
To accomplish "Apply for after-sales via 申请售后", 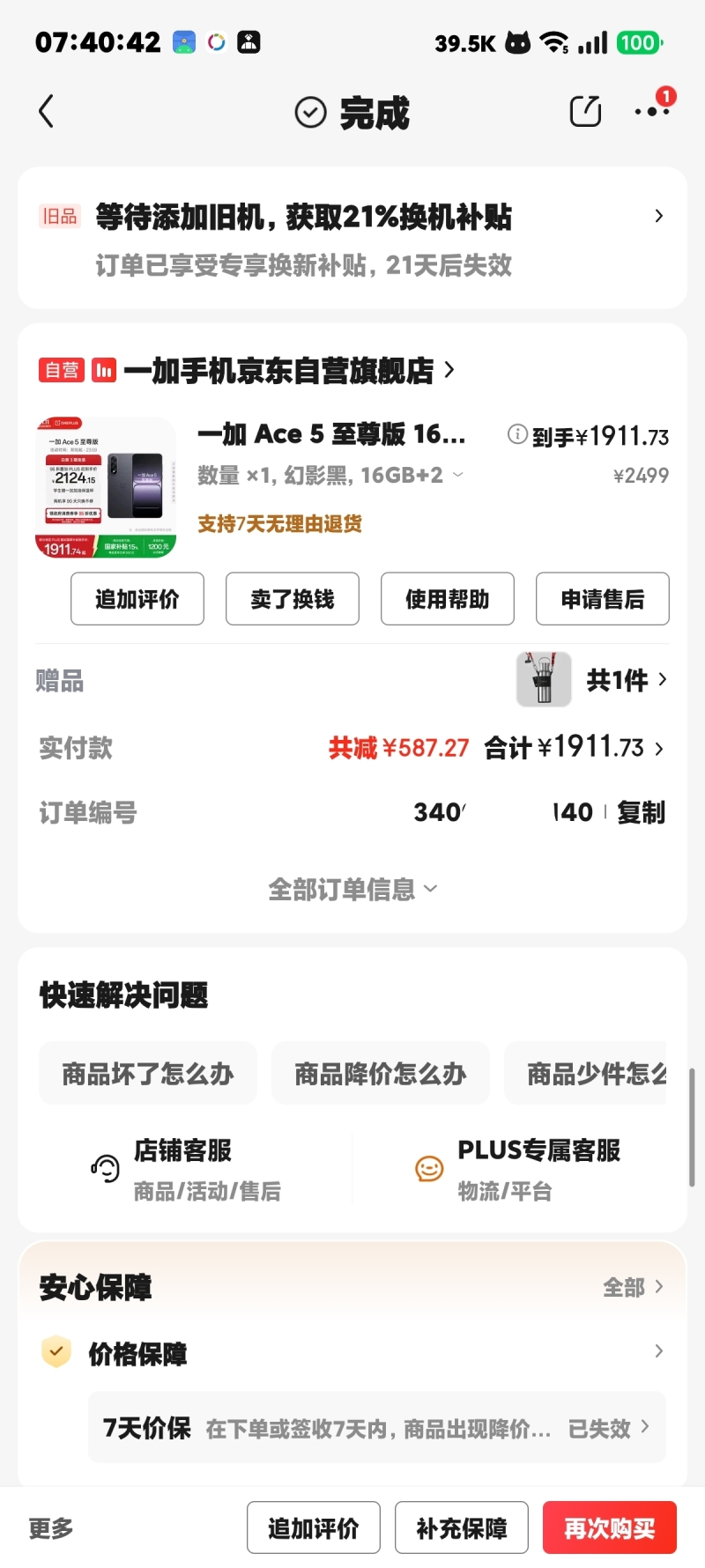I will [x=603, y=599].
